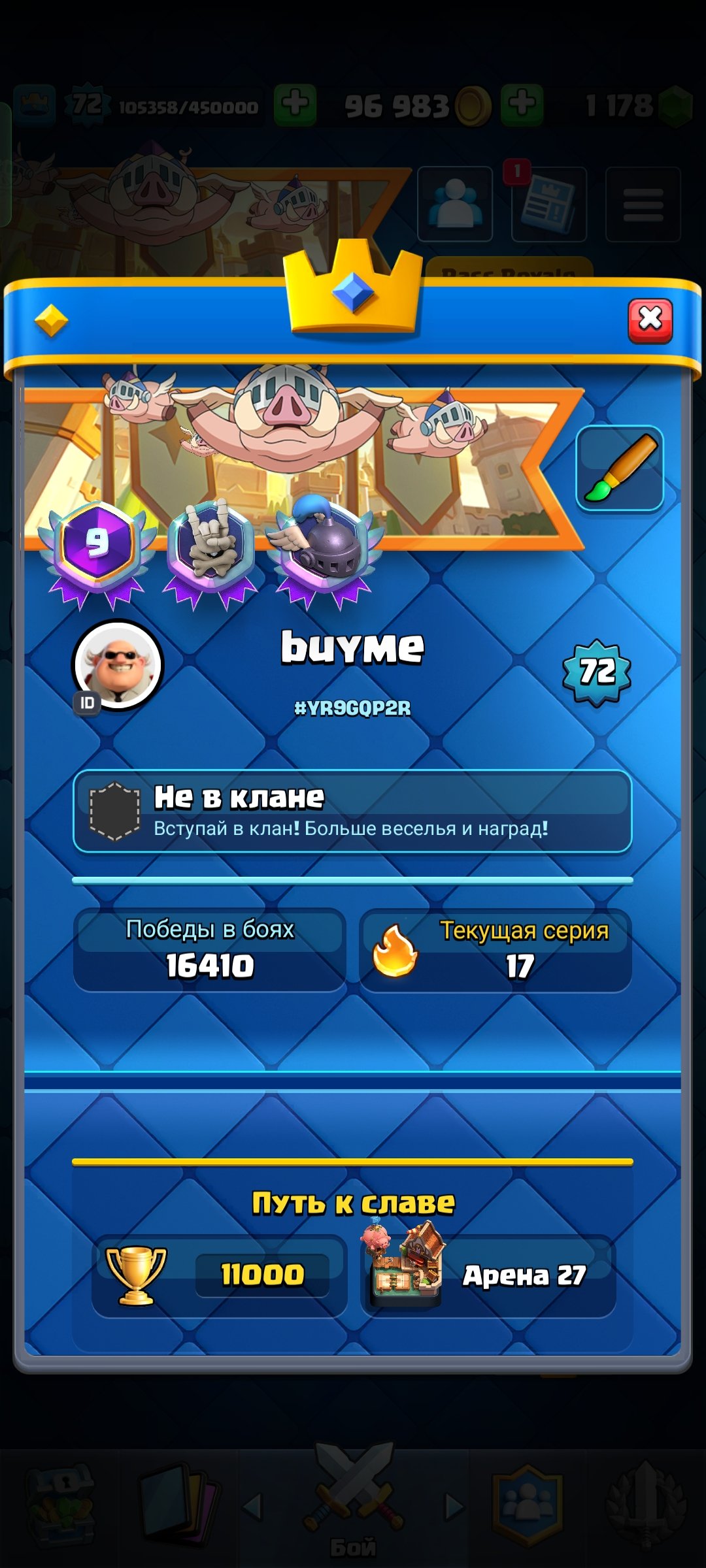Close the player profile popup

[650, 321]
